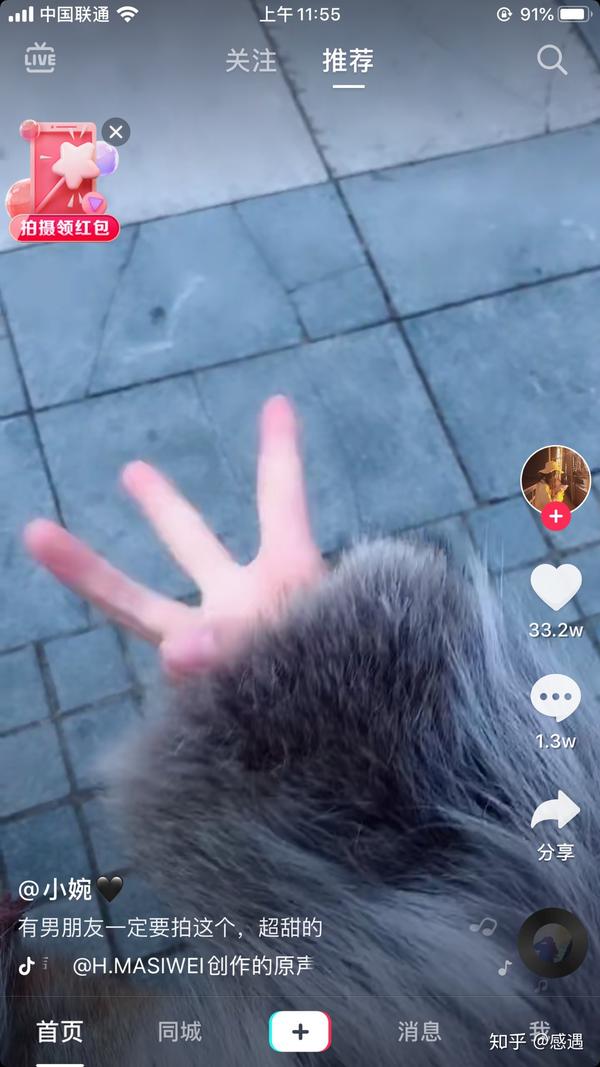The height and width of the screenshot is (1067, 600).
Task: Create a new video with the plus button
Action: (300, 1031)
